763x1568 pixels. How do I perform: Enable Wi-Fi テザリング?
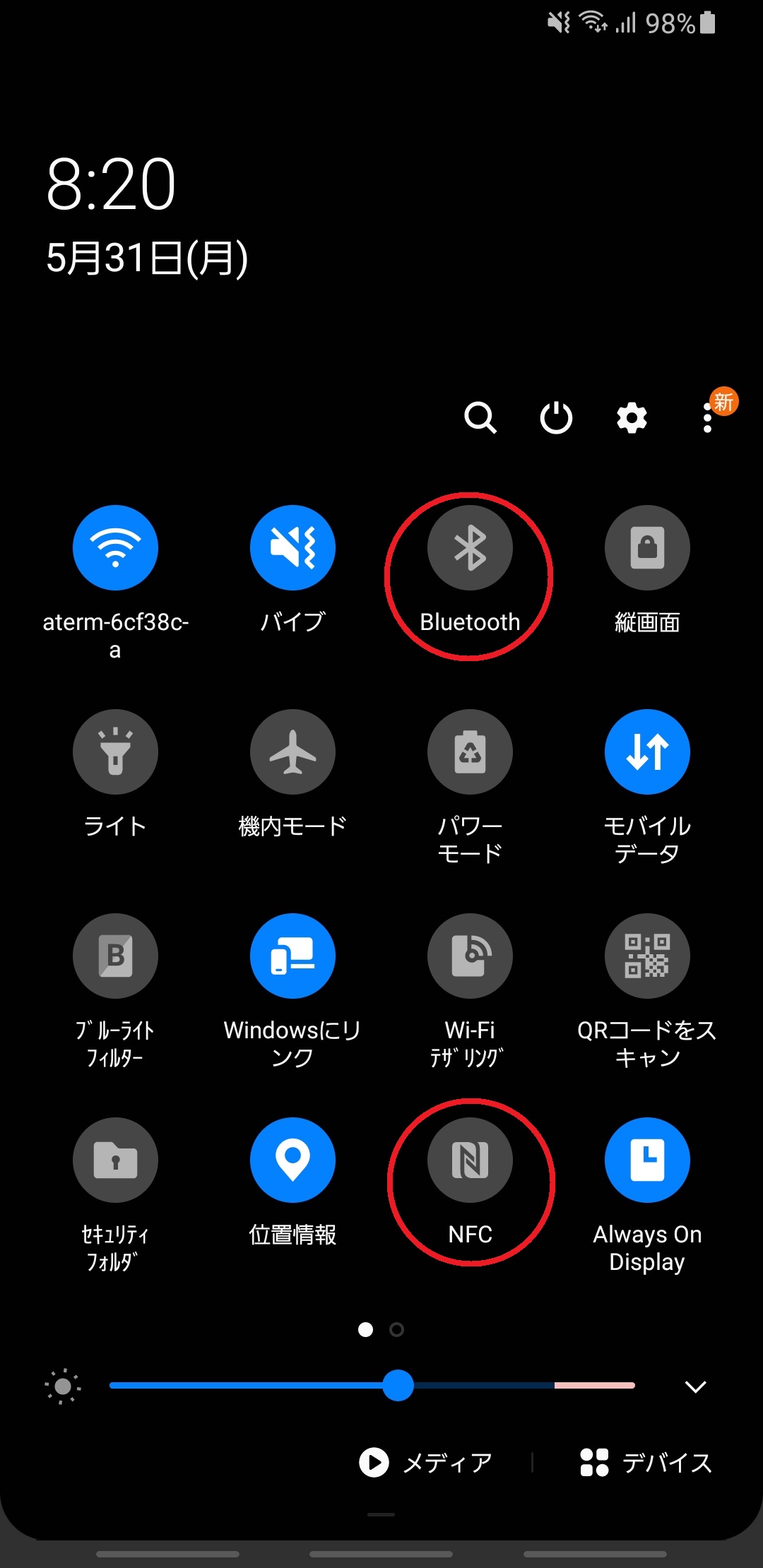pos(470,956)
